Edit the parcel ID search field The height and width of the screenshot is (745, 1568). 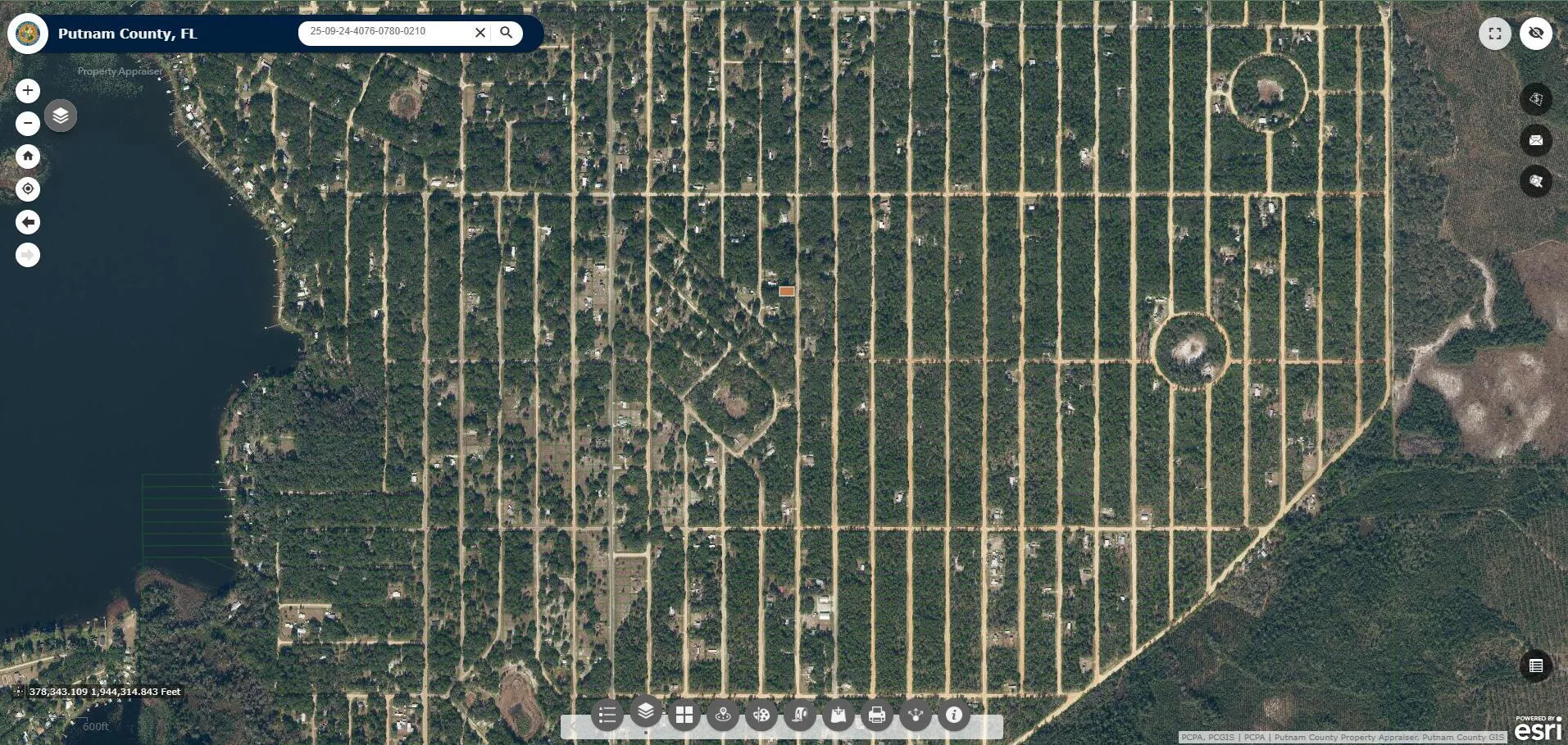[385, 32]
